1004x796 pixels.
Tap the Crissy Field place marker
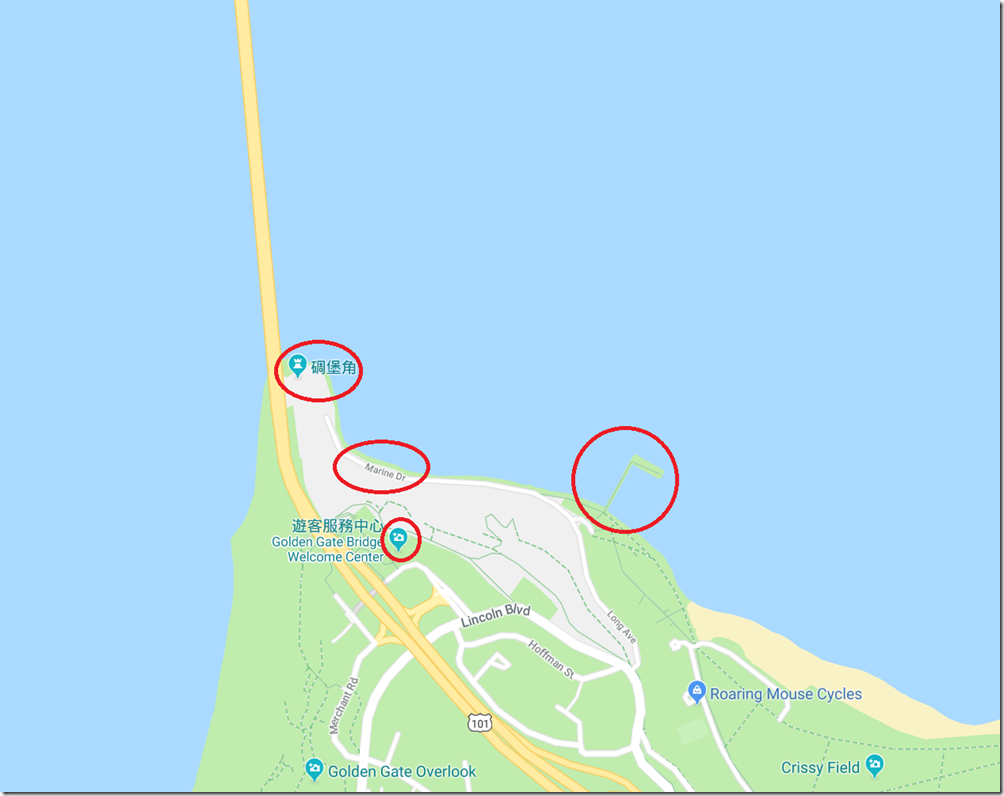coord(875,766)
